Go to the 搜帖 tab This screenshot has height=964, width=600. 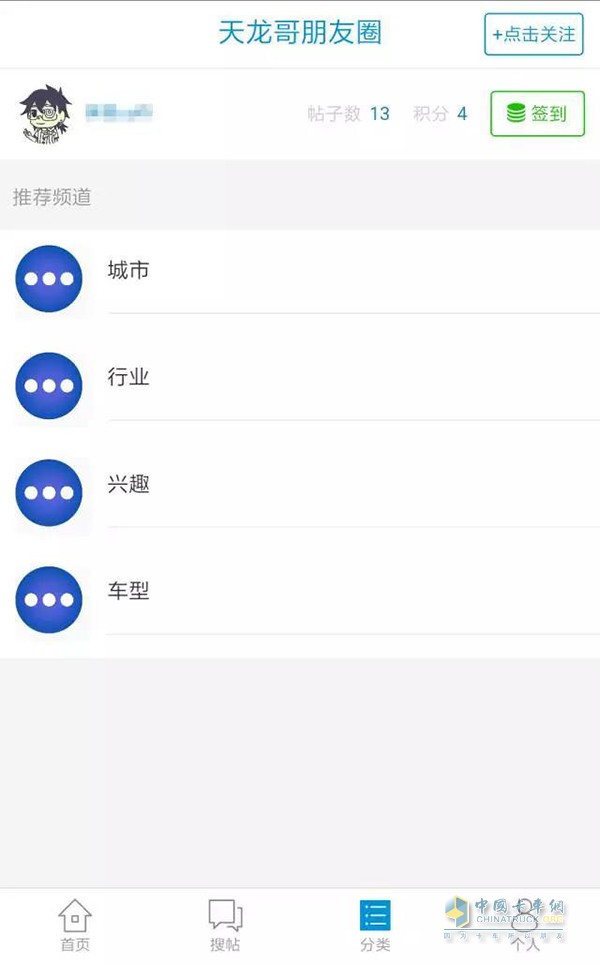click(225, 925)
